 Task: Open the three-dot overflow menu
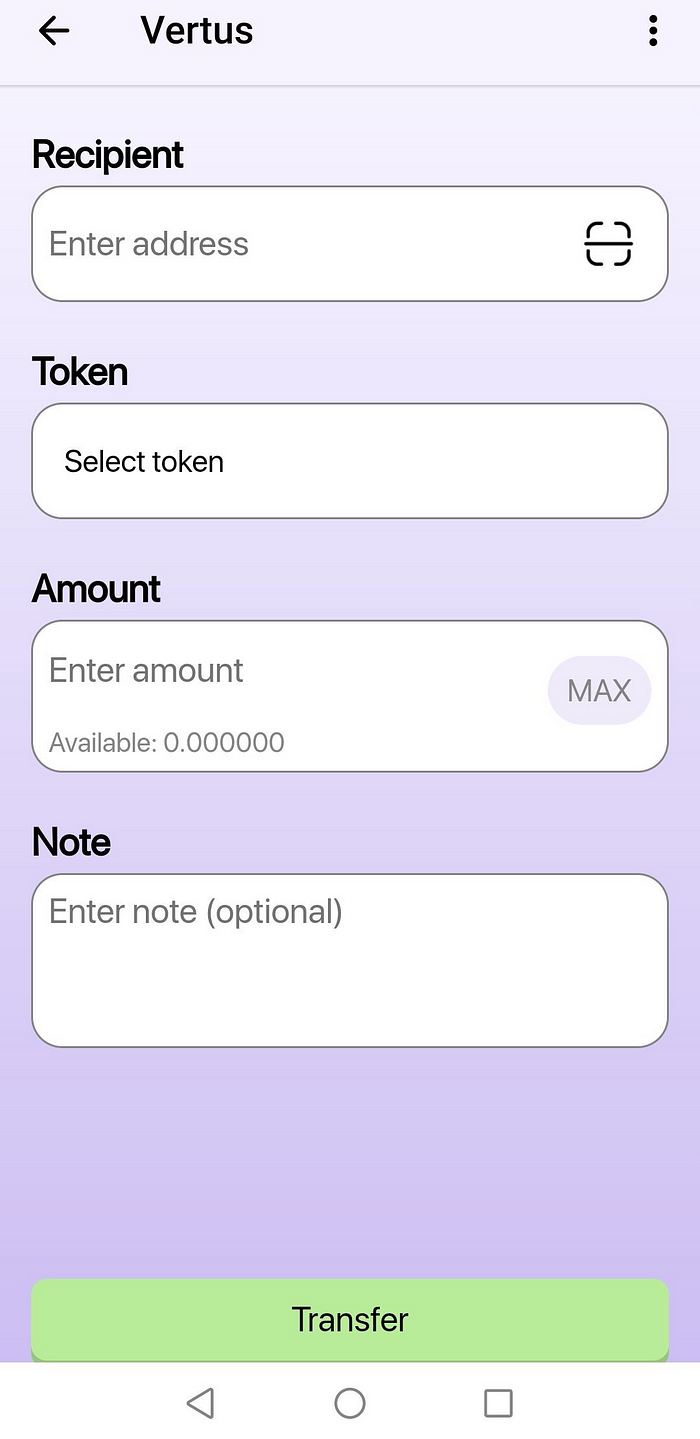click(x=653, y=31)
